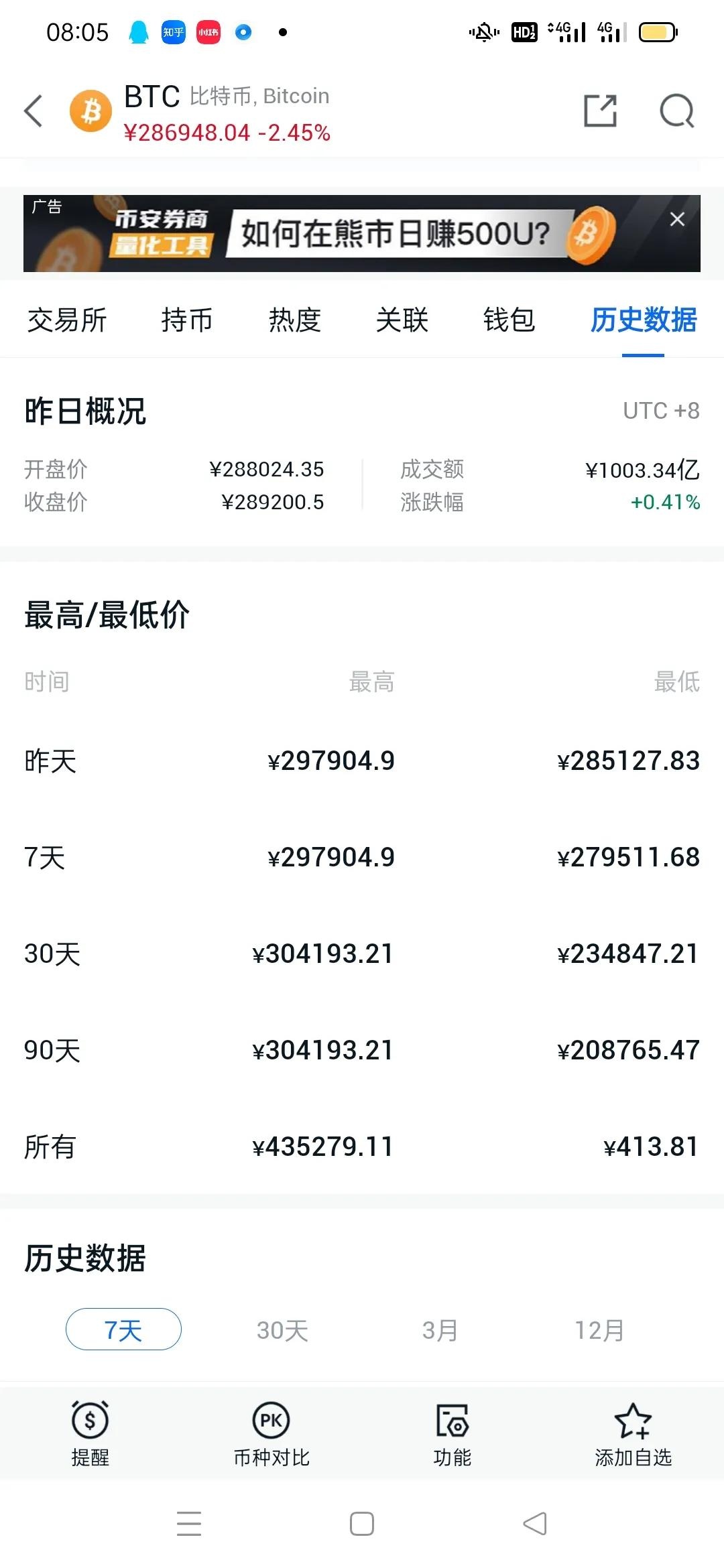Tap the 添加自选 star icon
The height and width of the screenshot is (1568, 724).
tap(633, 1434)
